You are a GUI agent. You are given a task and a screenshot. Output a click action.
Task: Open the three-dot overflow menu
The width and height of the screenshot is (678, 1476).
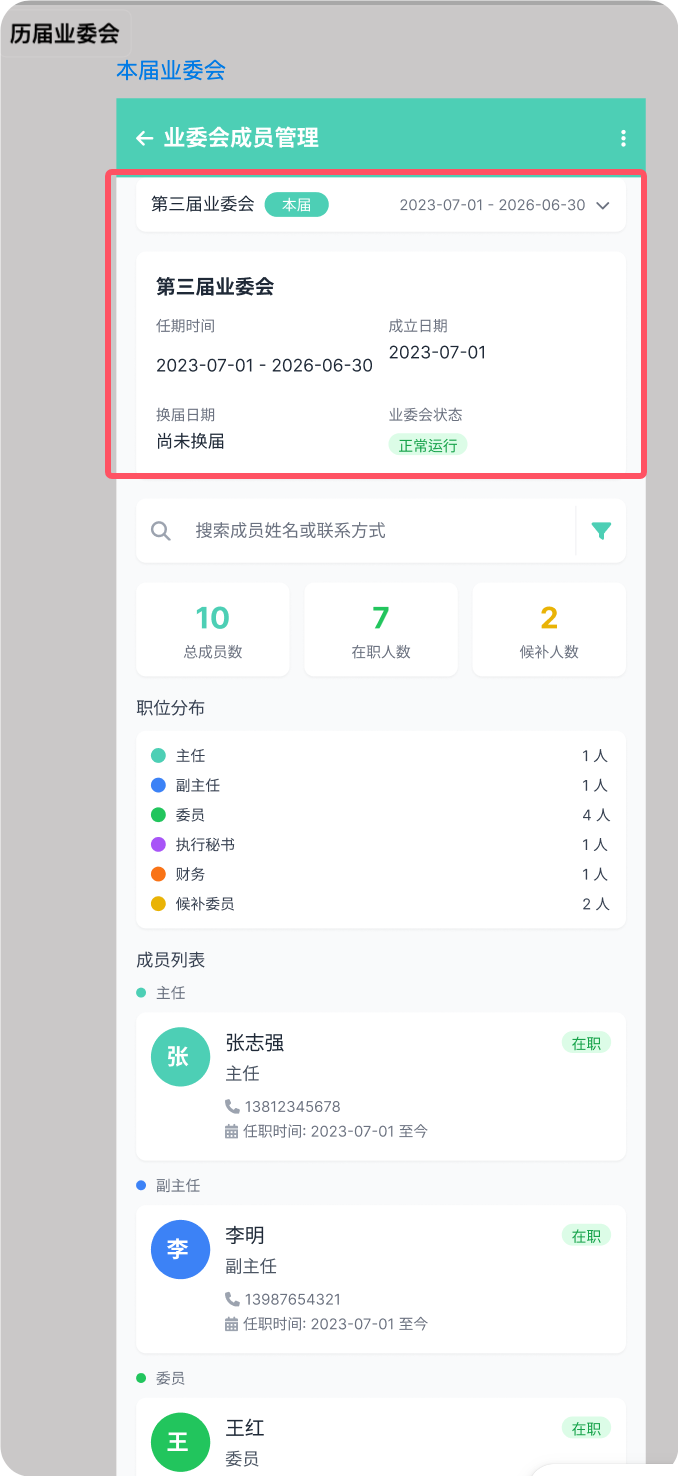(623, 138)
